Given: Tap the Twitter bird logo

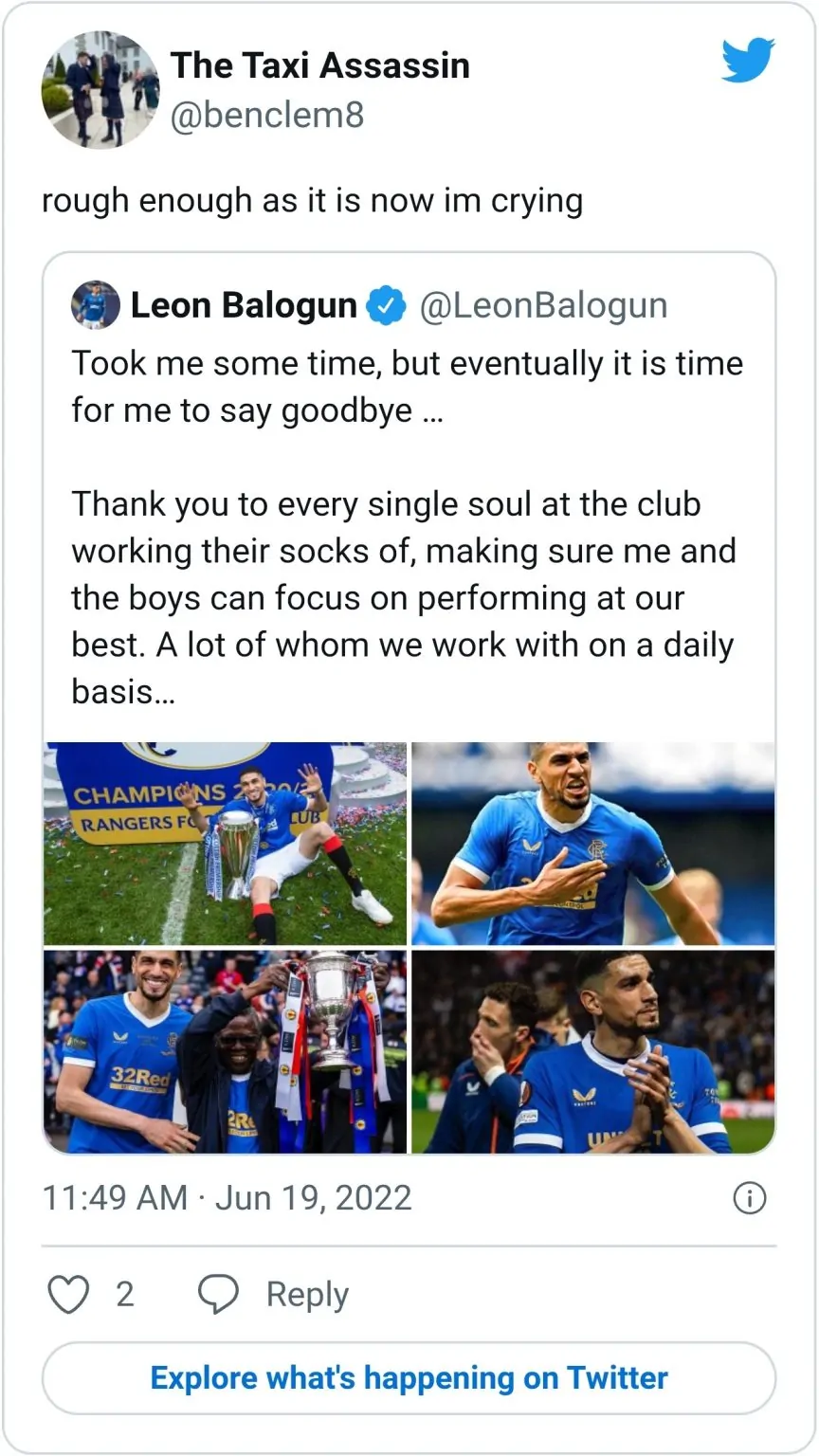Looking at the screenshot, I should [x=747, y=62].
